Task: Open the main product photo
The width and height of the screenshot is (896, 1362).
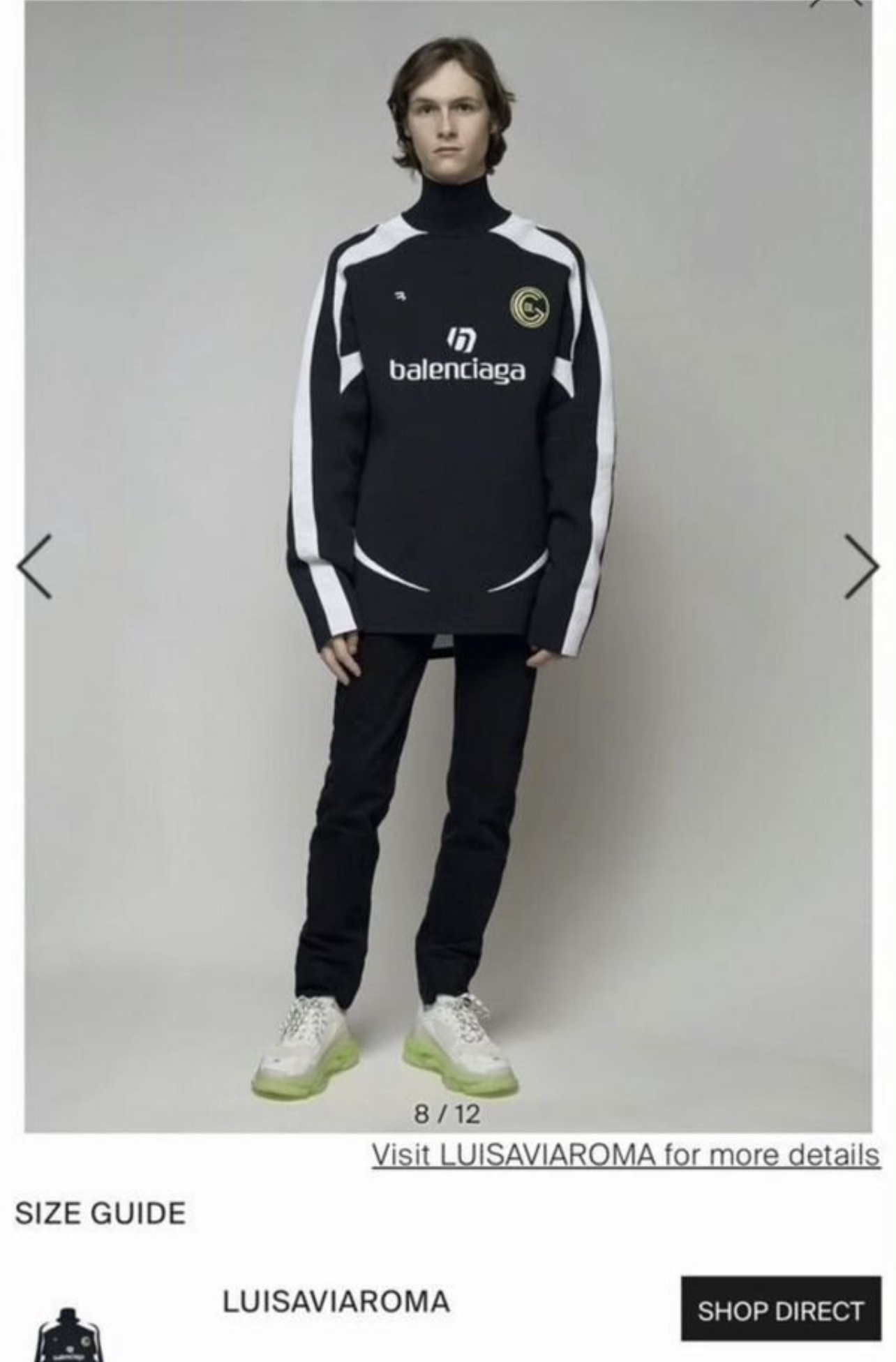Action: pos(448,565)
